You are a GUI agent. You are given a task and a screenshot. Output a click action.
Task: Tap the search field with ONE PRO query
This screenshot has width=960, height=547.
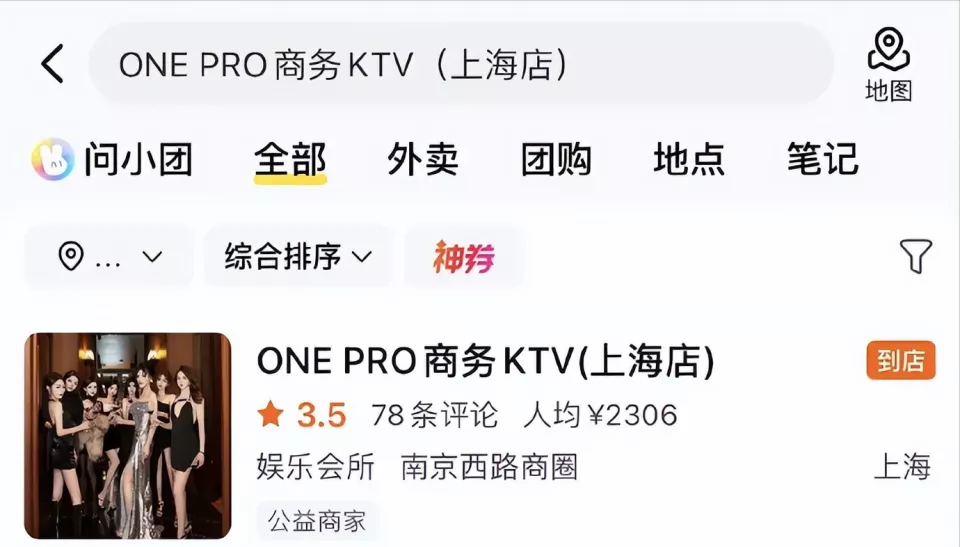click(x=460, y=65)
